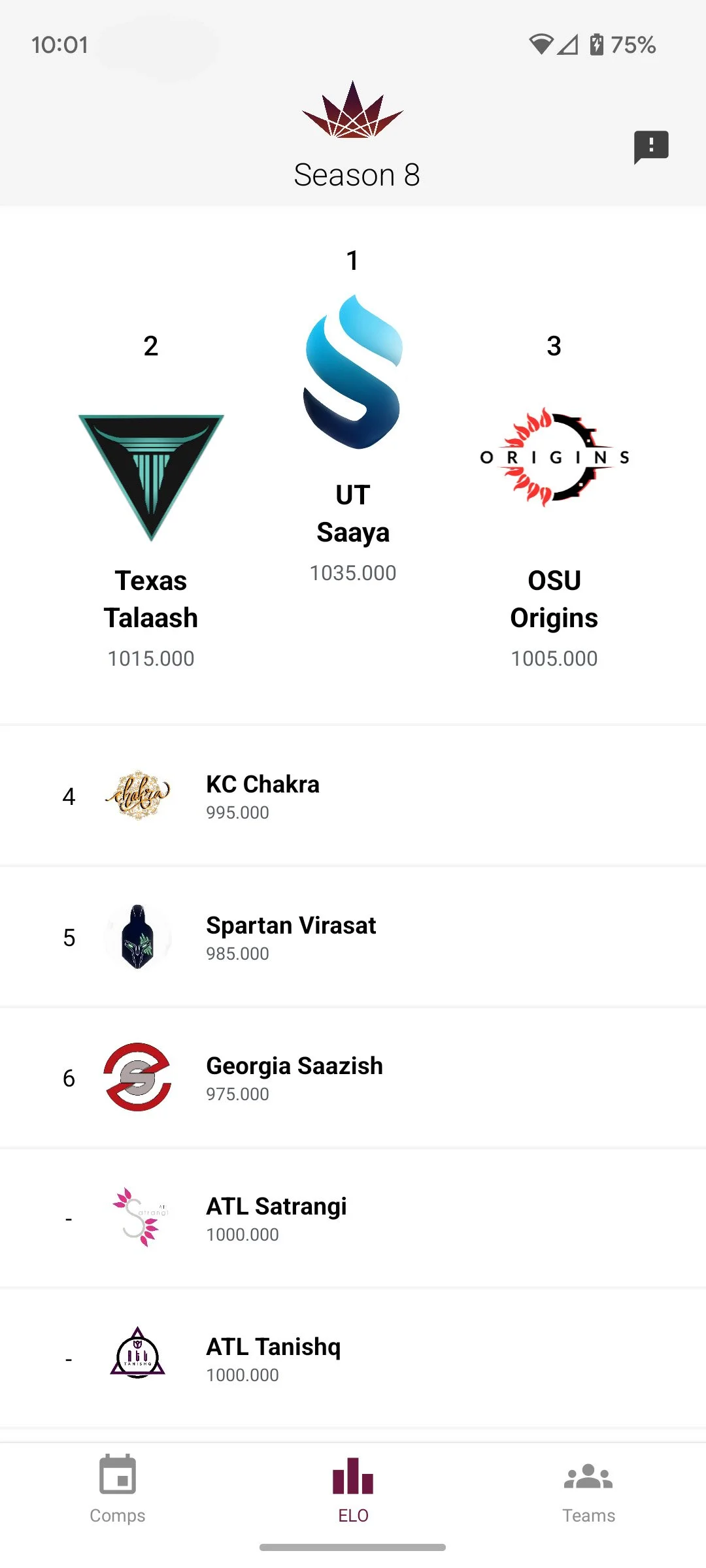Open first-place team UT Saaya
The width and height of the screenshot is (706, 1568).
353,418
